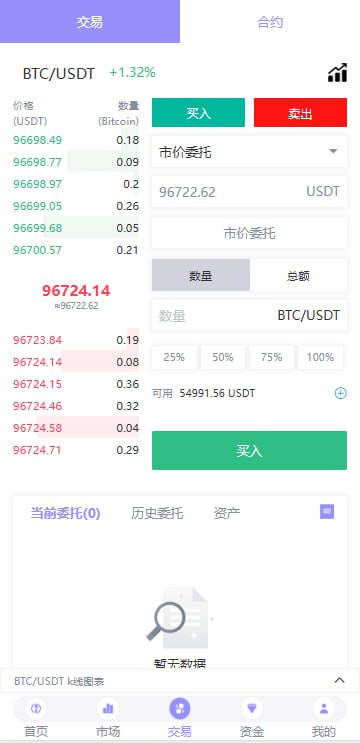Image resolution: width=360 pixels, height=743 pixels.
Task: Tap the plus icon beside available USDT
Action: click(x=341, y=393)
